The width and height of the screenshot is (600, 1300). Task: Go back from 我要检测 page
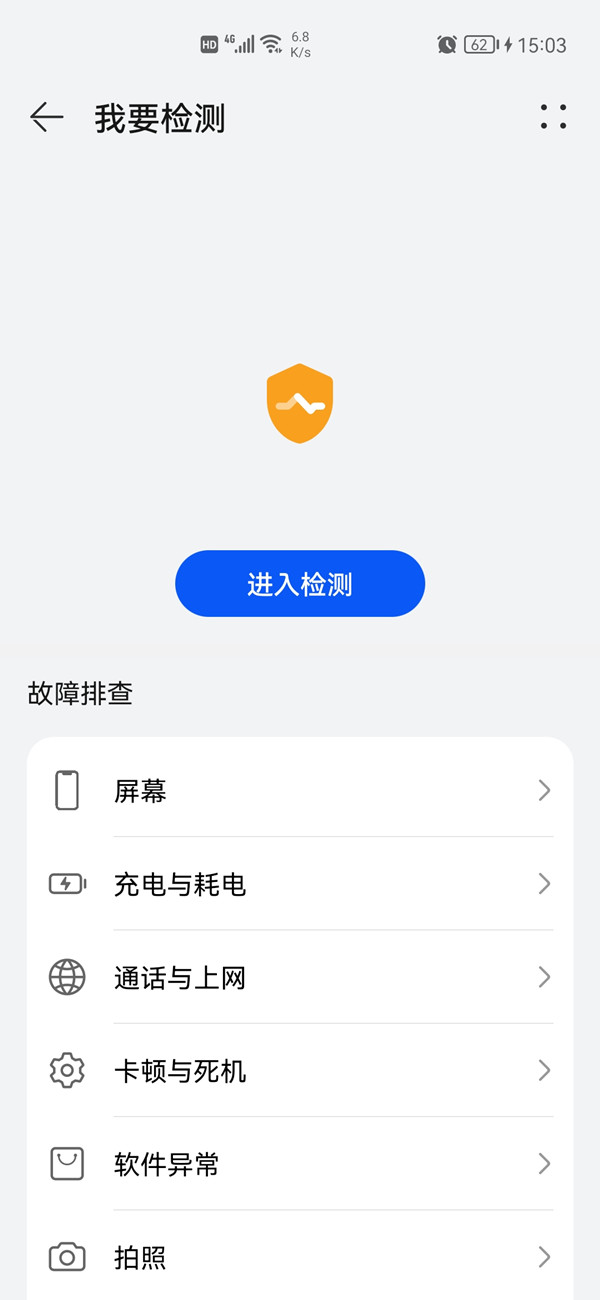click(x=46, y=118)
